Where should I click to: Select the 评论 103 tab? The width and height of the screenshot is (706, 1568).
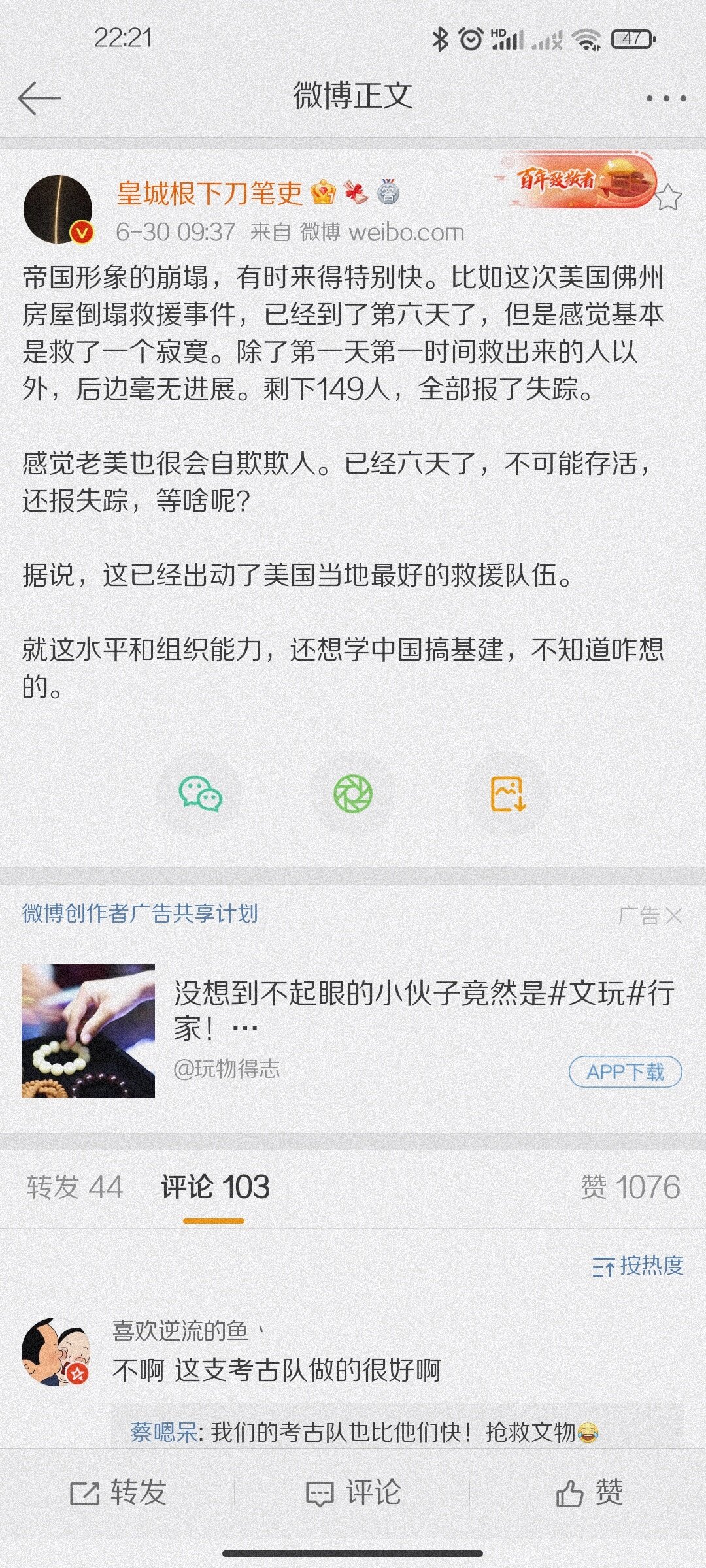pyautogui.click(x=214, y=1187)
